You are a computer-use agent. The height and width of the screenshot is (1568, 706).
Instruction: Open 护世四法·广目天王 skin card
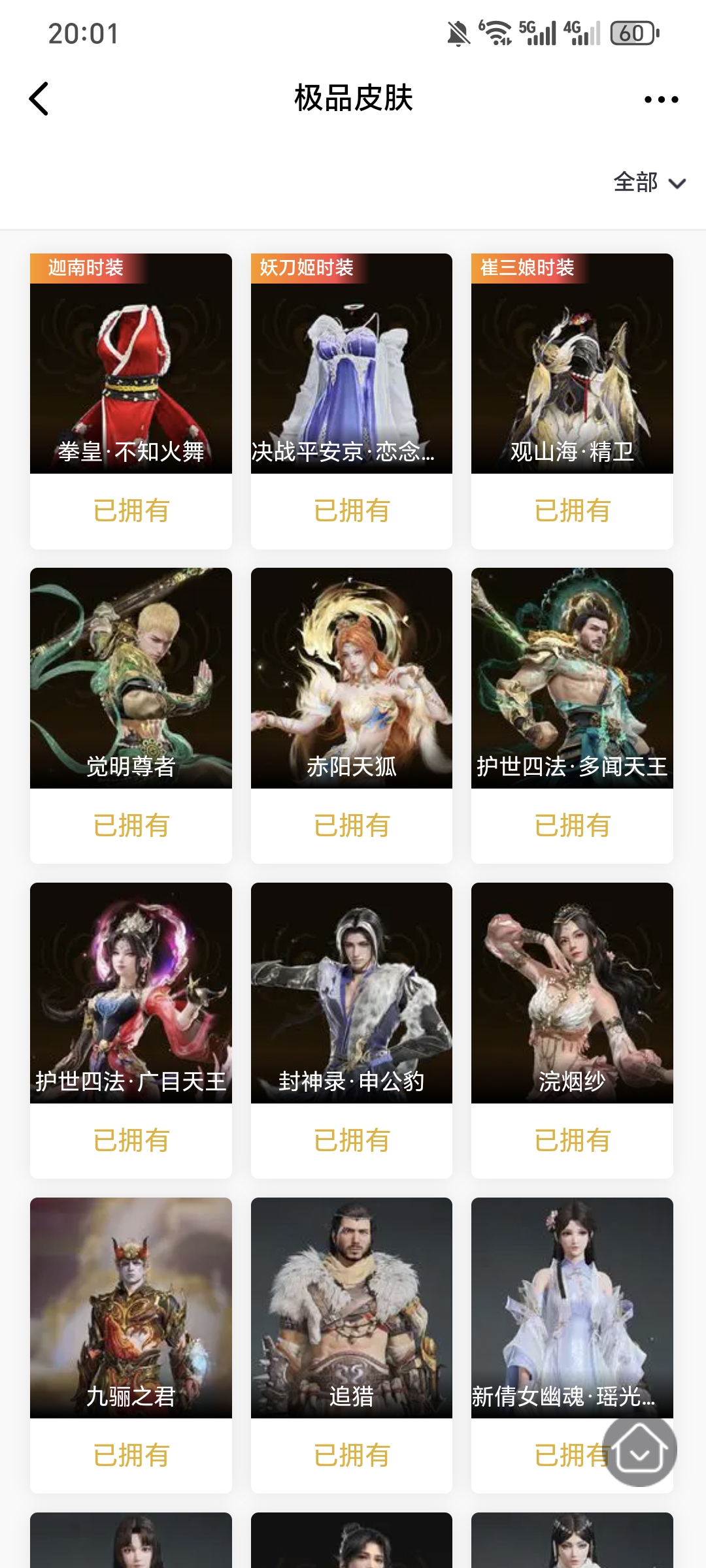(131, 993)
